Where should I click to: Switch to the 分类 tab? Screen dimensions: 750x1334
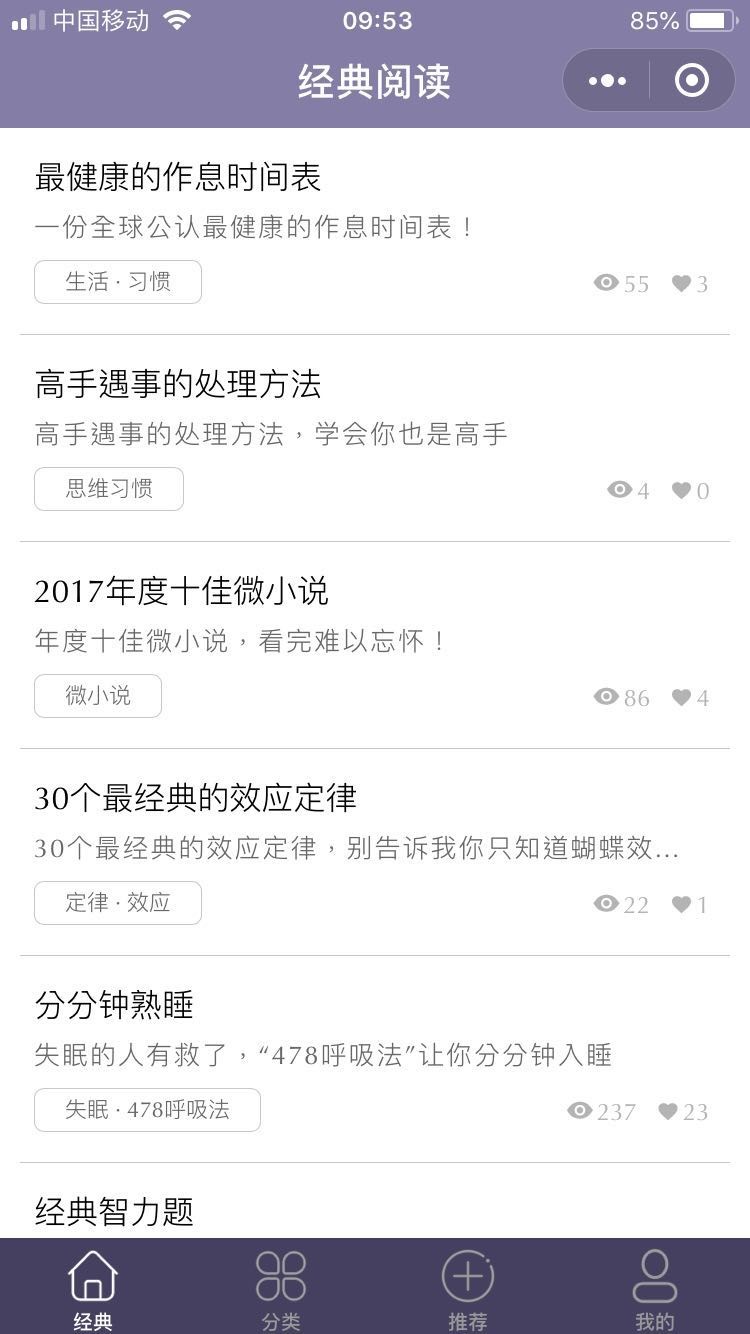(281, 1290)
